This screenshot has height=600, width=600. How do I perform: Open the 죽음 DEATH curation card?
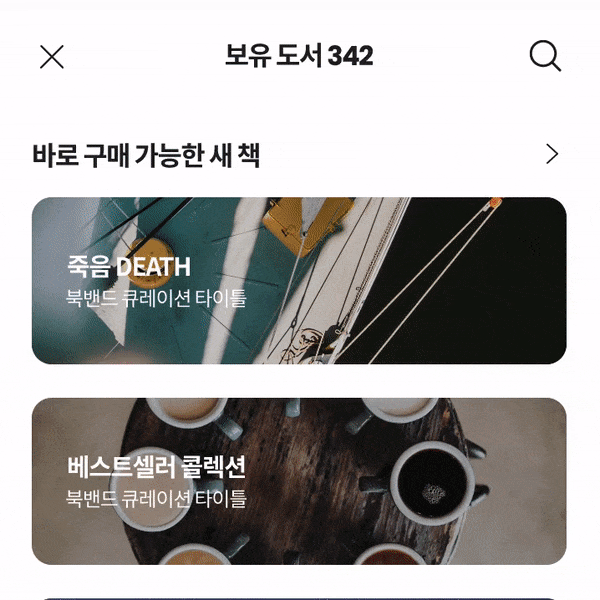(299, 281)
